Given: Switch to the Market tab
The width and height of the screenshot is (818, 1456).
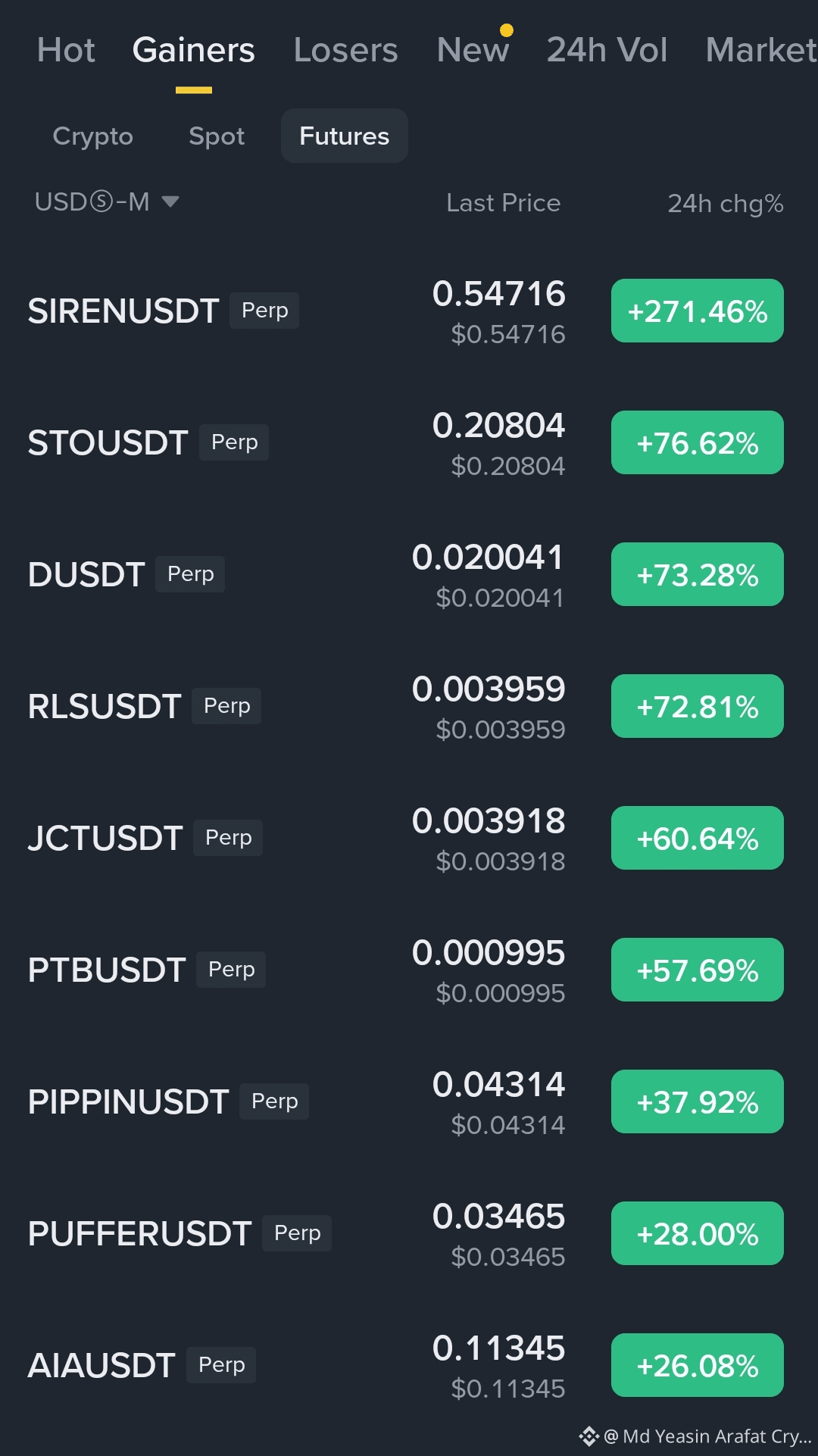Looking at the screenshot, I should (x=761, y=50).
